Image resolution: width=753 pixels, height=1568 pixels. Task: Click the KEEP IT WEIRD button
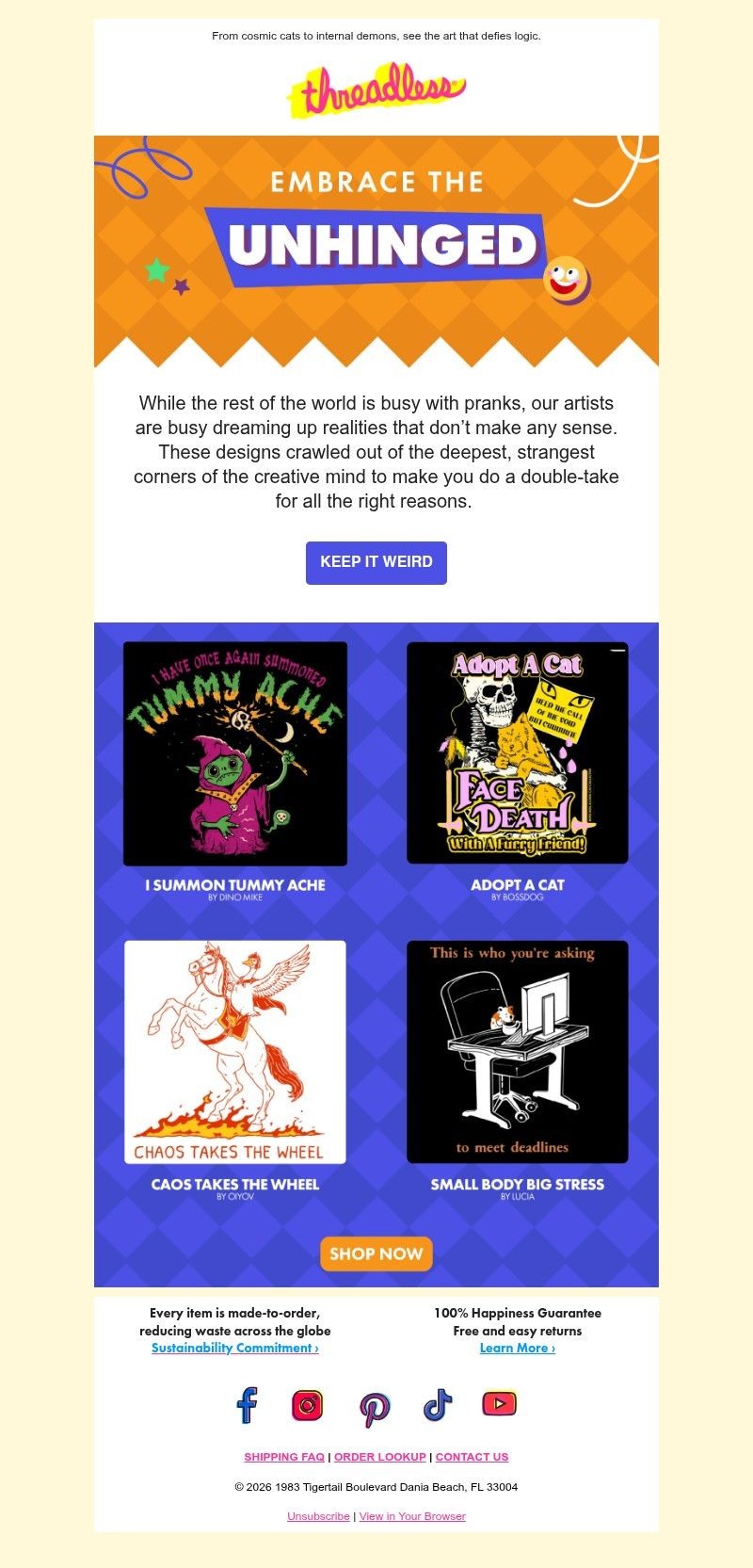[376, 562]
